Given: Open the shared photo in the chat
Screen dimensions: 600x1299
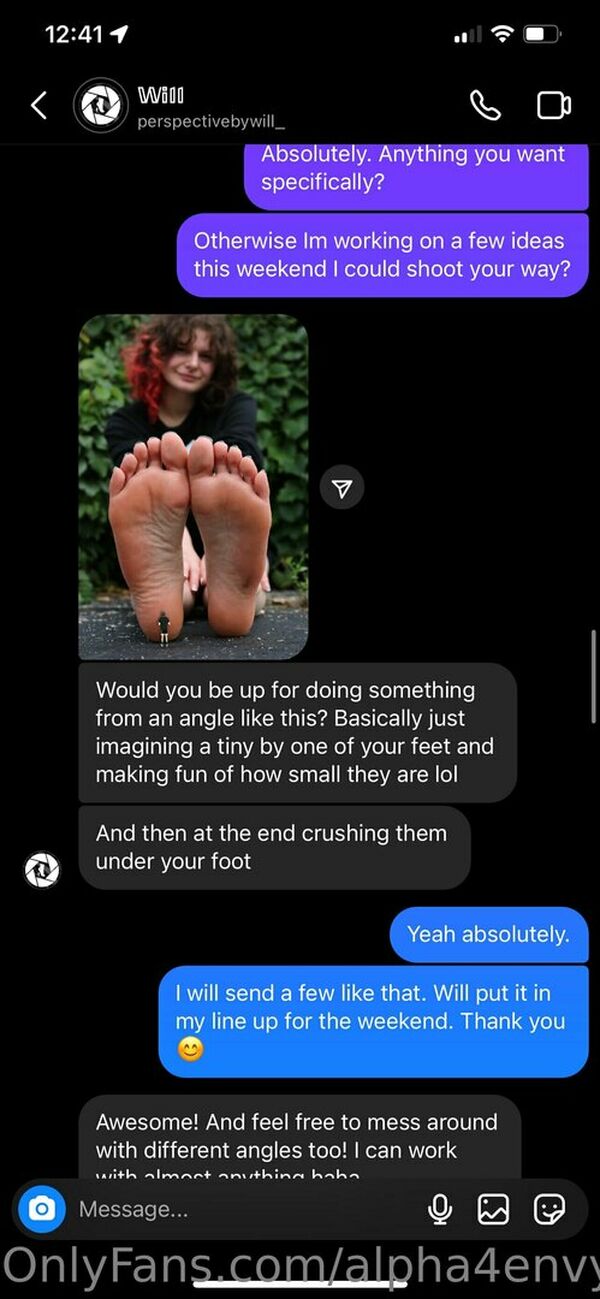Looking at the screenshot, I should click(193, 487).
